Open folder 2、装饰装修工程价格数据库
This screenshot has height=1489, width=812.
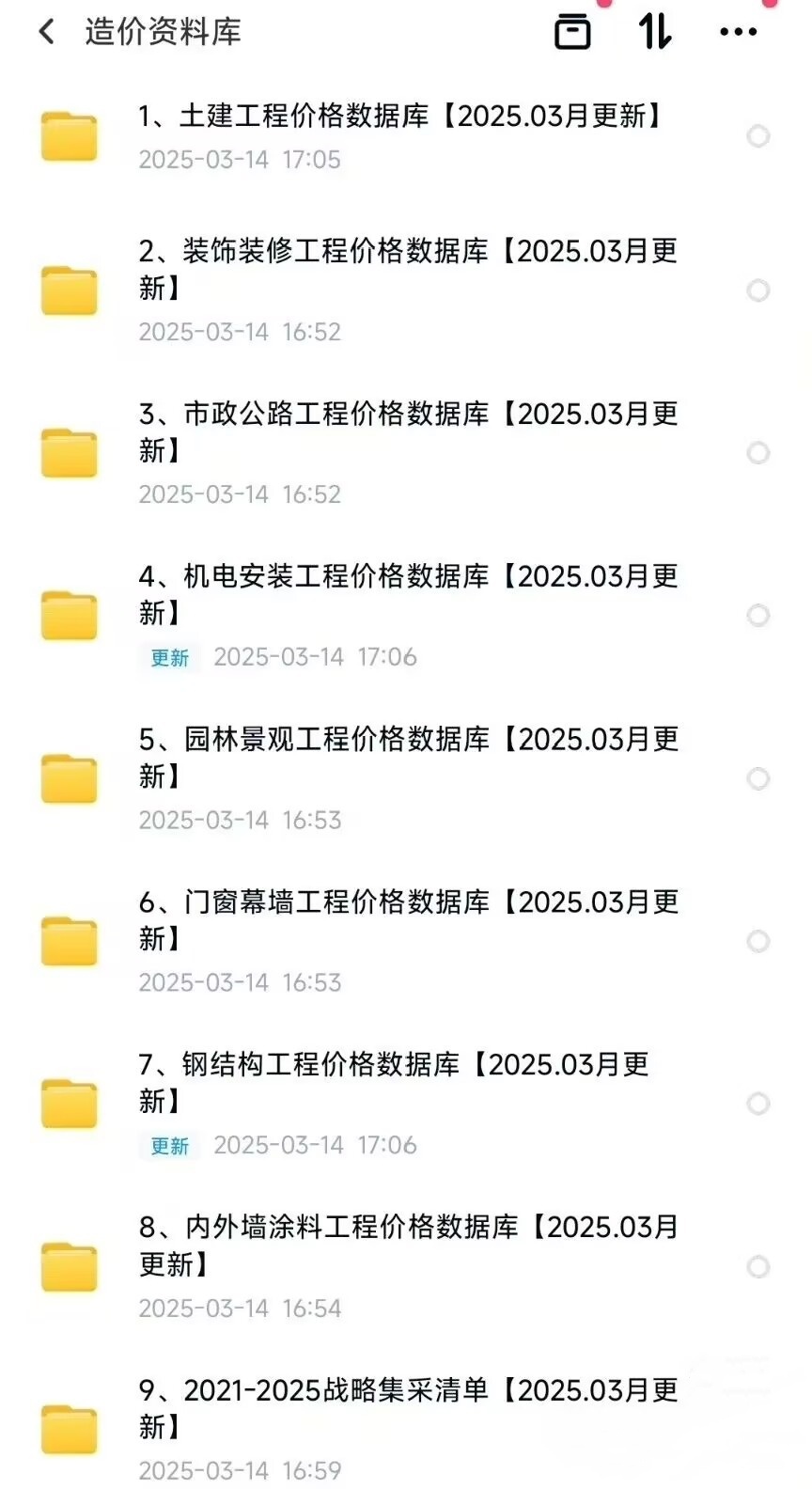click(x=406, y=290)
